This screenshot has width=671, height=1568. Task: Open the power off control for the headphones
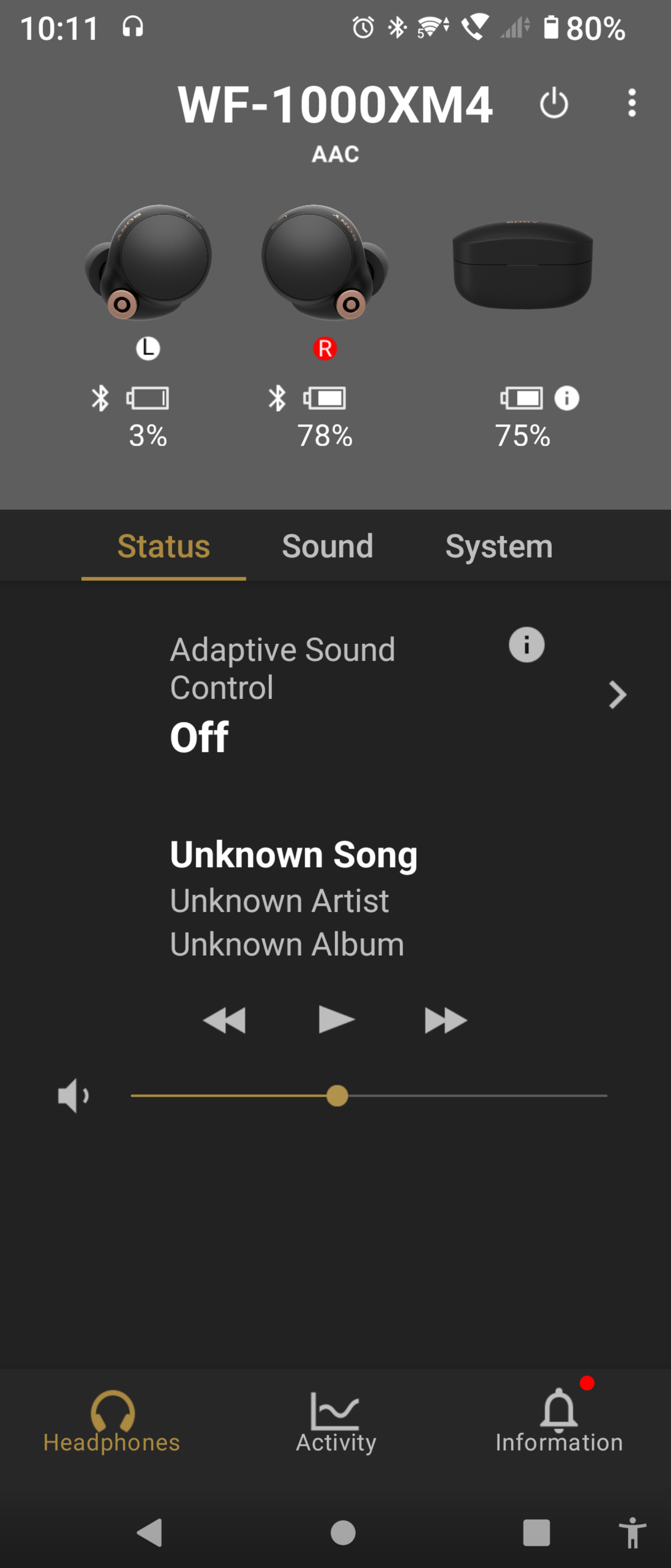[554, 103]
